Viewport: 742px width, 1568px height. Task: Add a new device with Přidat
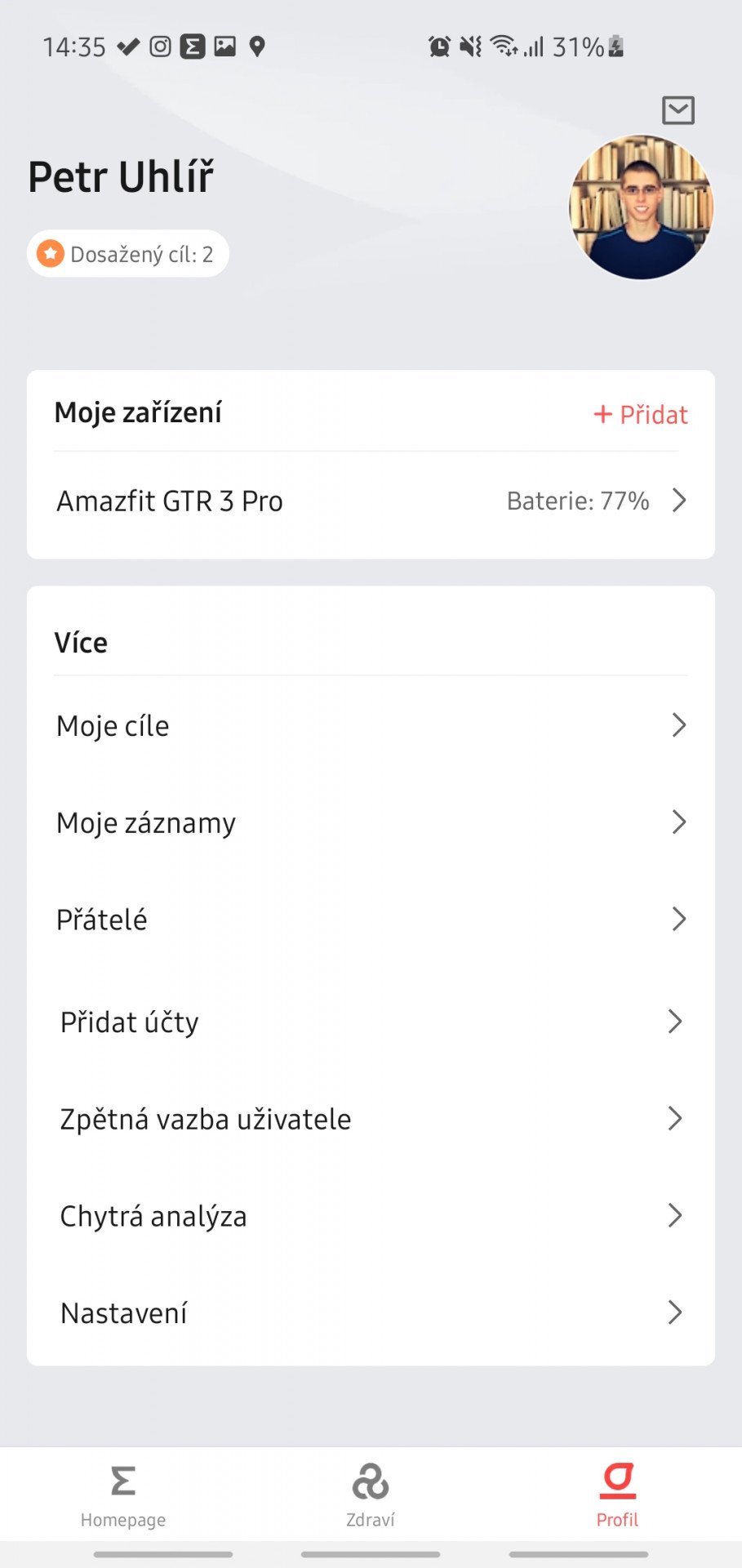coord(641,415)
